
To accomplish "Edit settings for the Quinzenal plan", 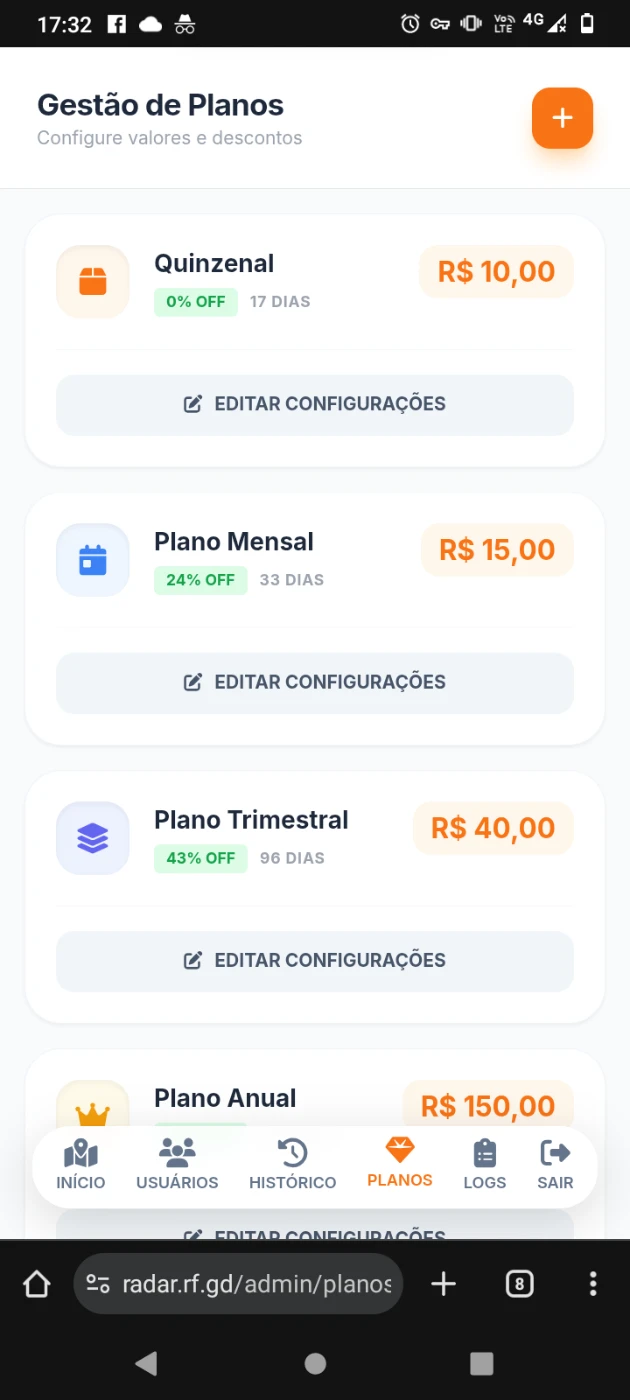I will [315, 405].
